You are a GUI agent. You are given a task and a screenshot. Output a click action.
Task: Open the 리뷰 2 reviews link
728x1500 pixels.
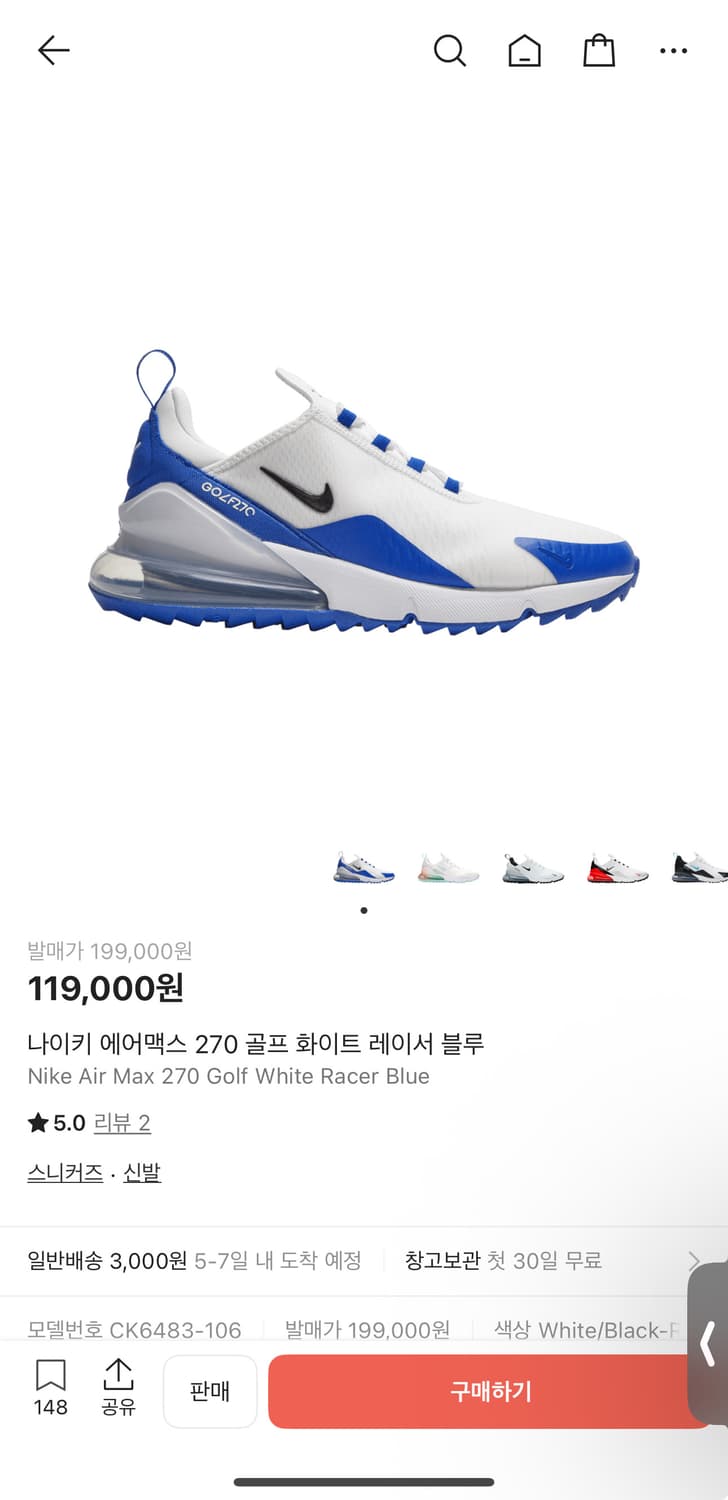123,1122
